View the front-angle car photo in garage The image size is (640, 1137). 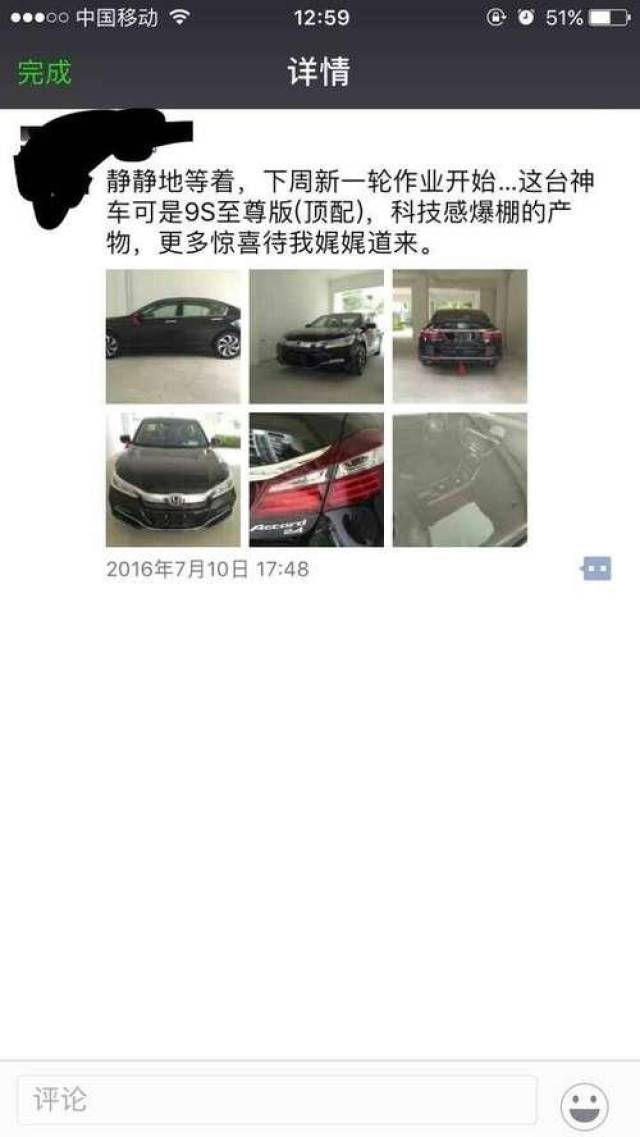tap(316, 336)
